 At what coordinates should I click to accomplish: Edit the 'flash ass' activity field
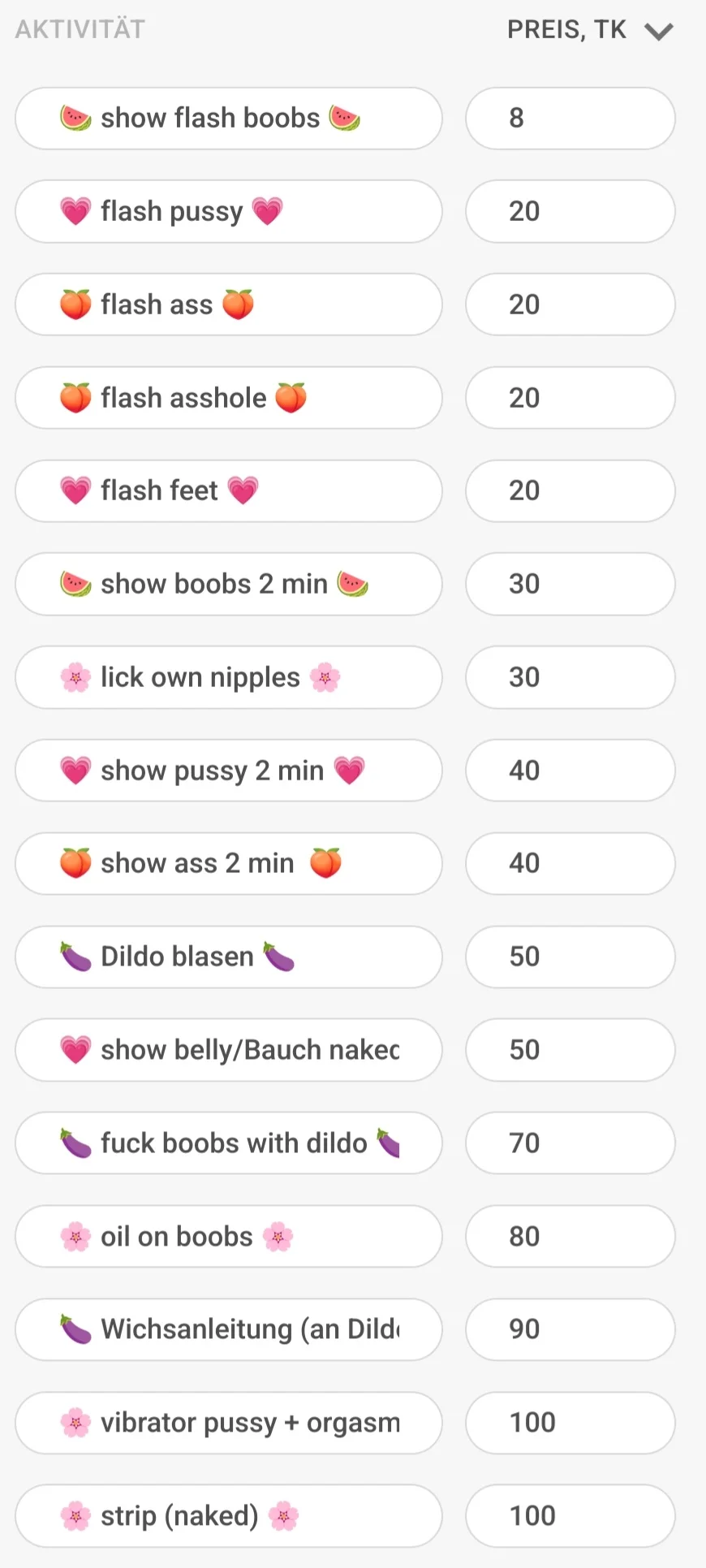coord(228,305)
